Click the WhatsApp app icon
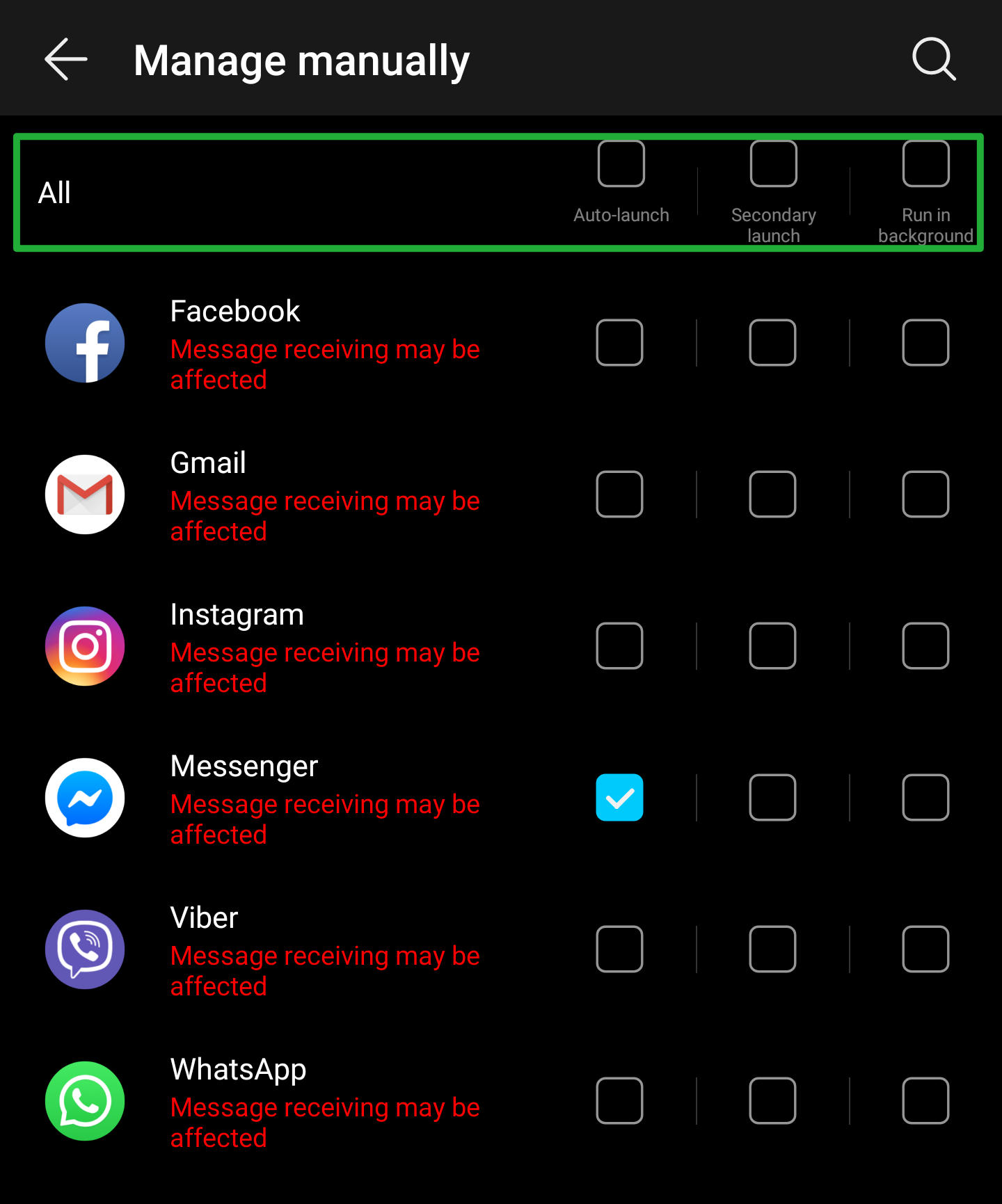 point(84,1101)
